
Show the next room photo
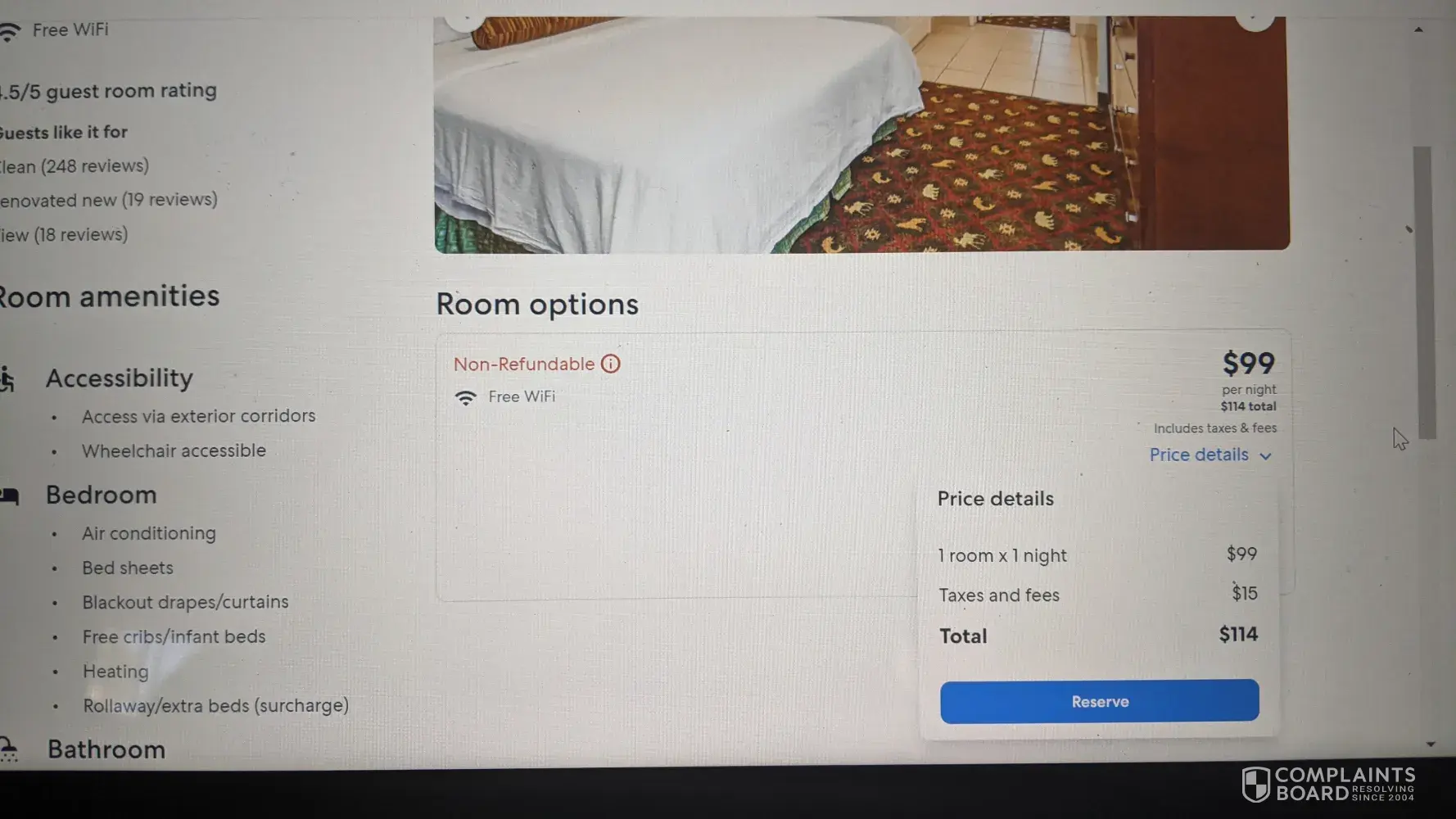[1255, 18]
